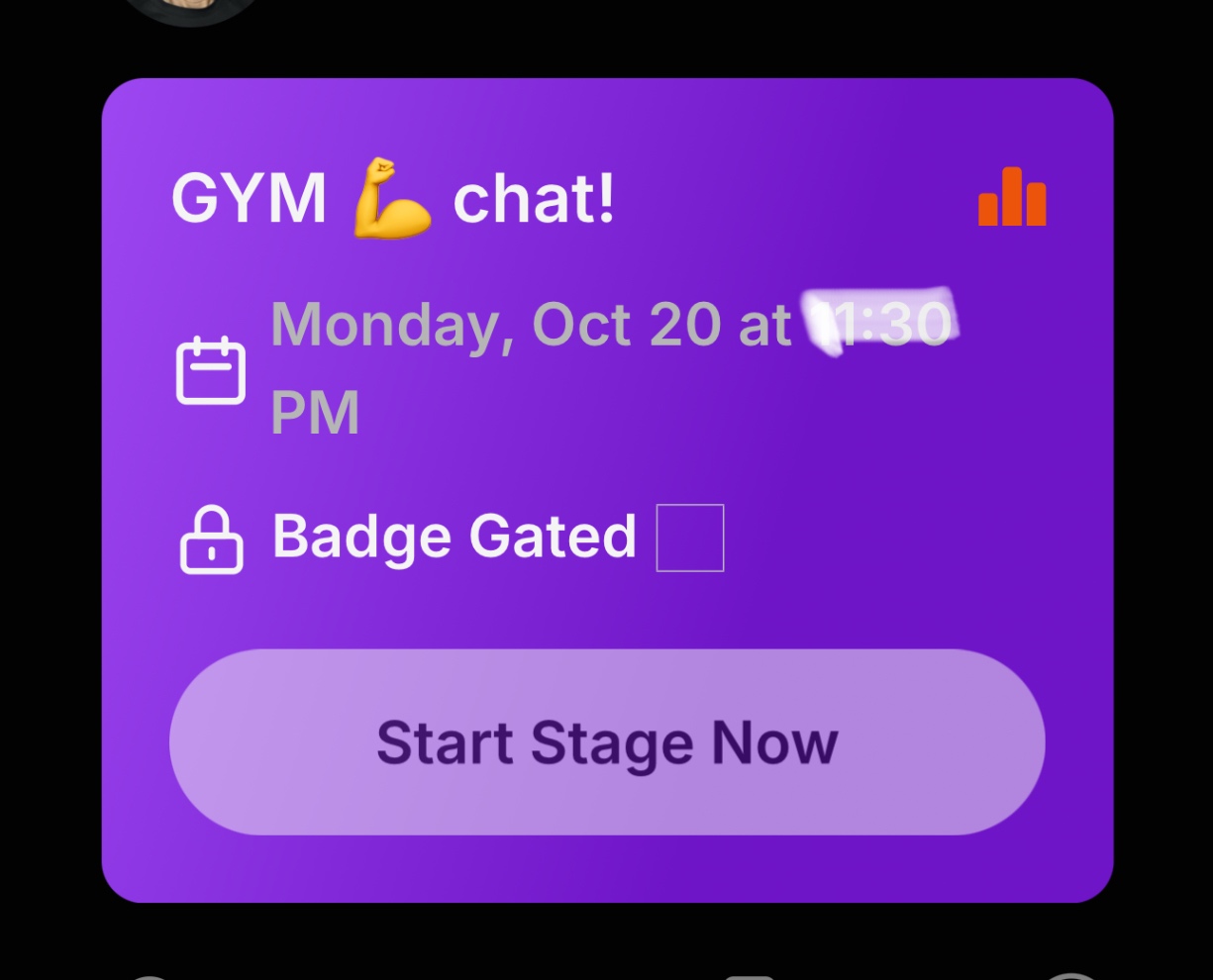Tap the Start Stage Now button
The image size is (1213, 980).
click(607, 742)
